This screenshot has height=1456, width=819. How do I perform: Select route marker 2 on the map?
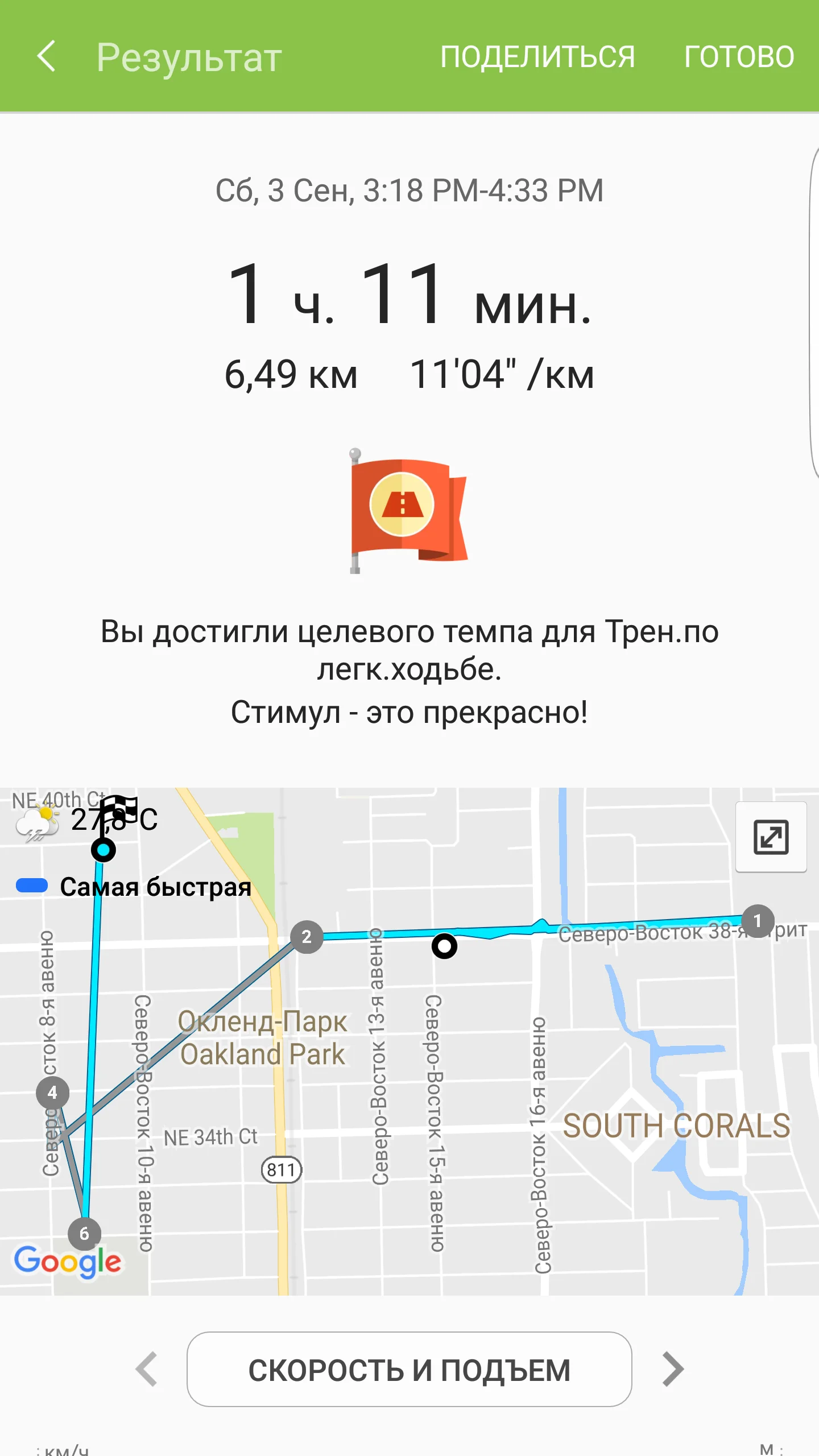(x=307, y=937)
